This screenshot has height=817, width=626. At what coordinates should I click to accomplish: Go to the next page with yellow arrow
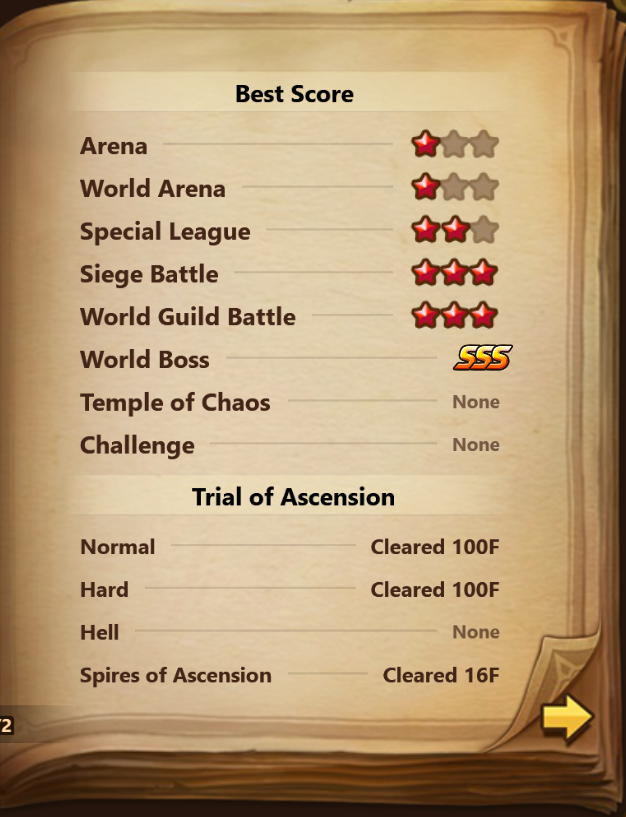click(567, 718)
